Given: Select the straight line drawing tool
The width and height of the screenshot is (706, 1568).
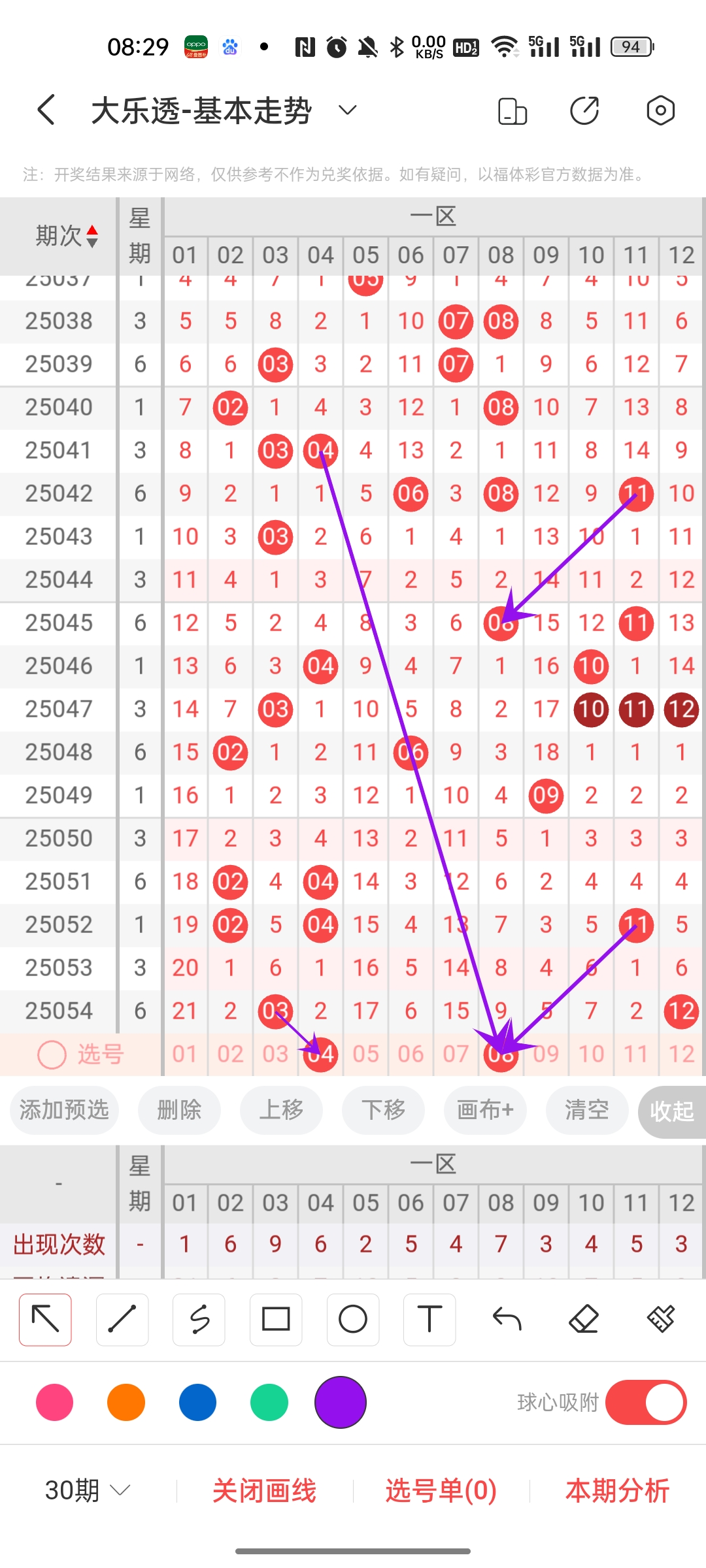Looking at the screenshot, I should [x=122, y=1320].
